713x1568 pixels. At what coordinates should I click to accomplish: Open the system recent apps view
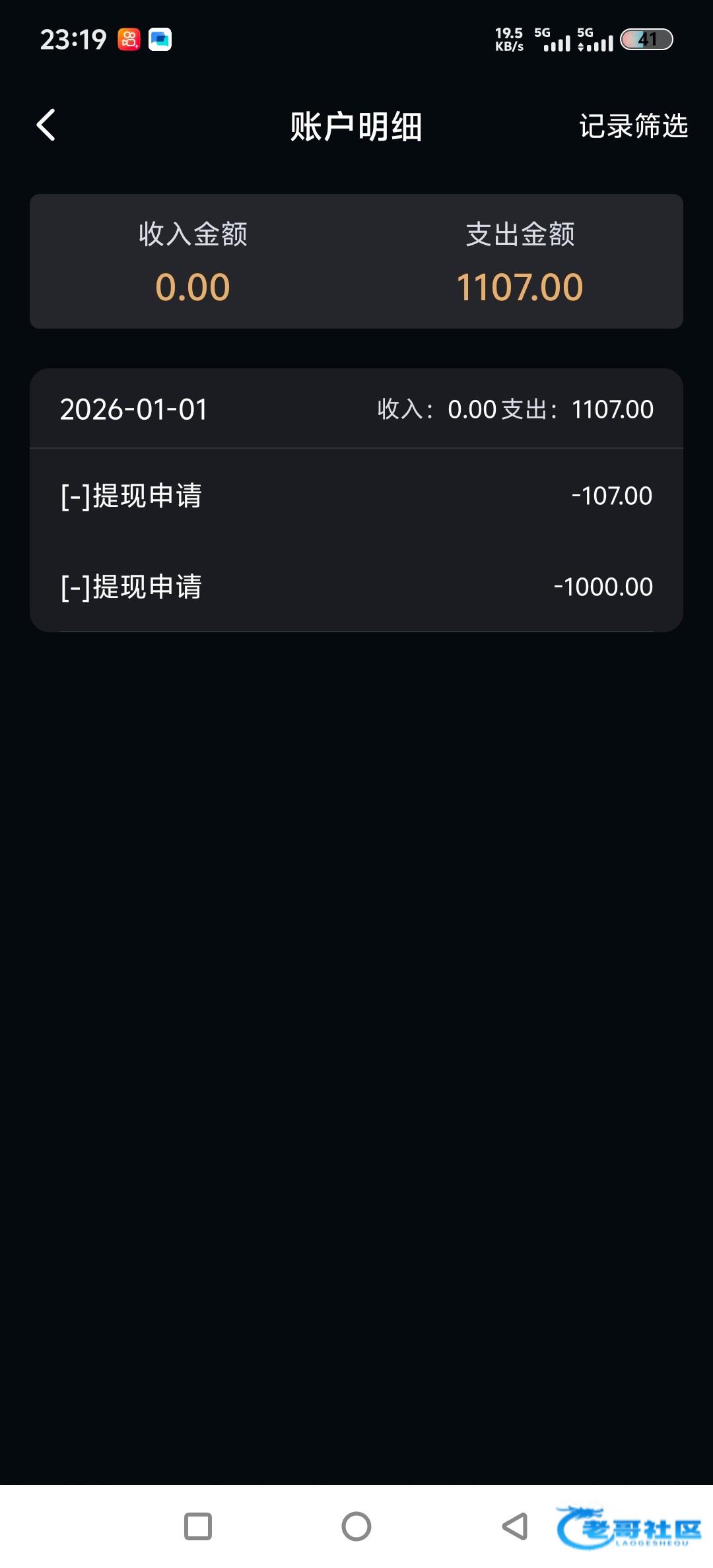(x=198, y=1526)
